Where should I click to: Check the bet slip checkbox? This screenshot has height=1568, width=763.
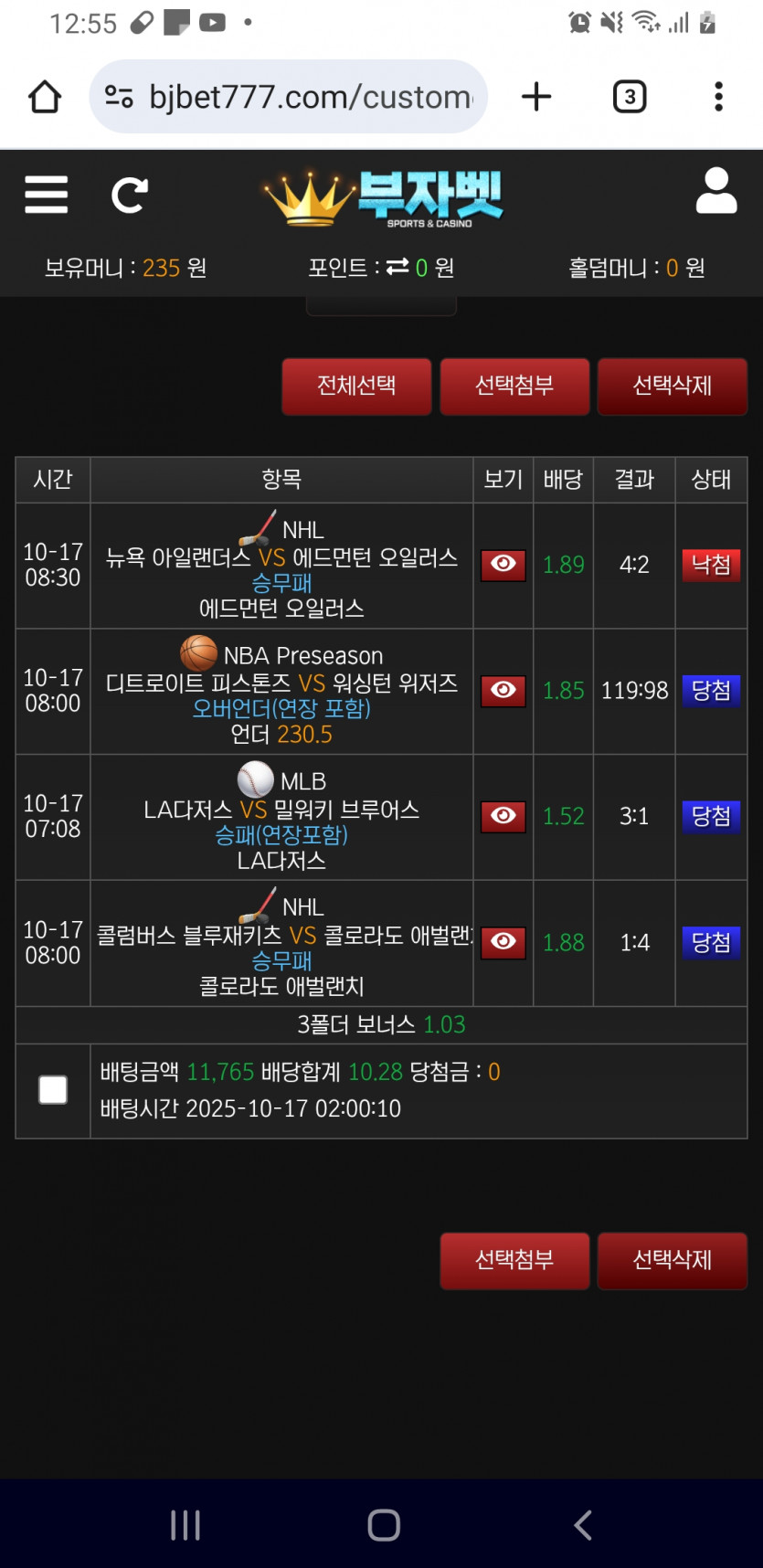pyautogui.click(x=53, y=1089)
